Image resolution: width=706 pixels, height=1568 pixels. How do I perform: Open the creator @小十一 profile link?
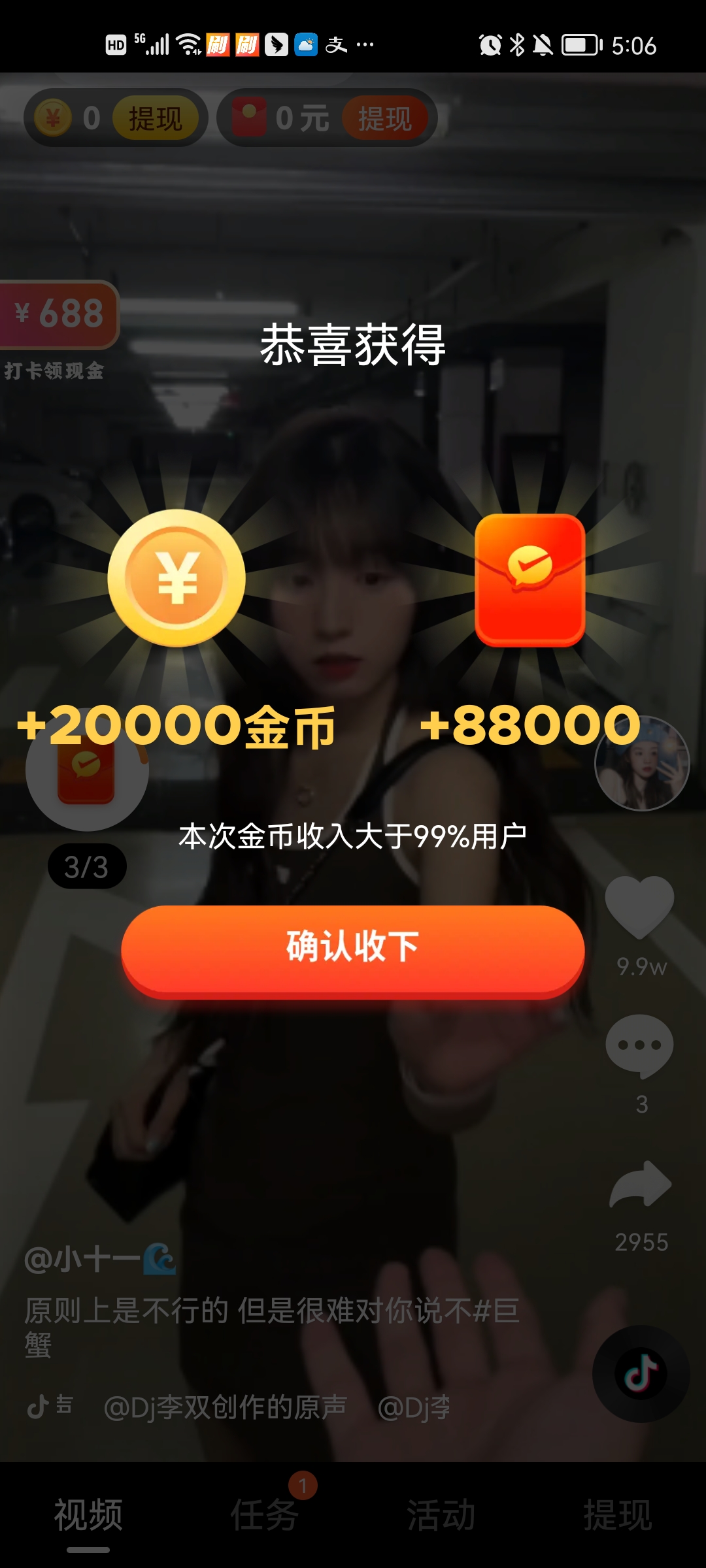pyautogui.click(x=85, y=1258)
